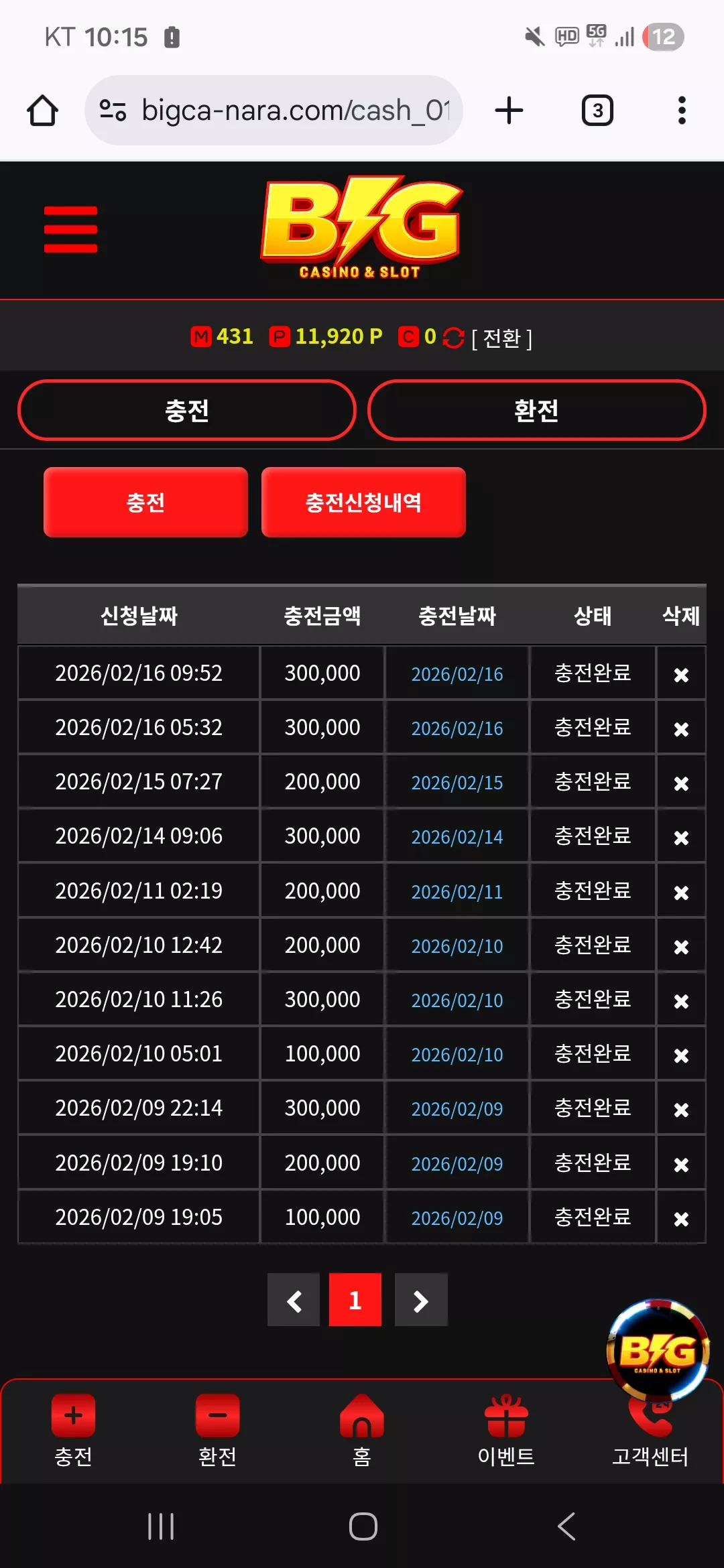The width and height of the screenshot is (724, 1568).
Task: Go to the previous page arrow
Action: (x=294, y=1300)
